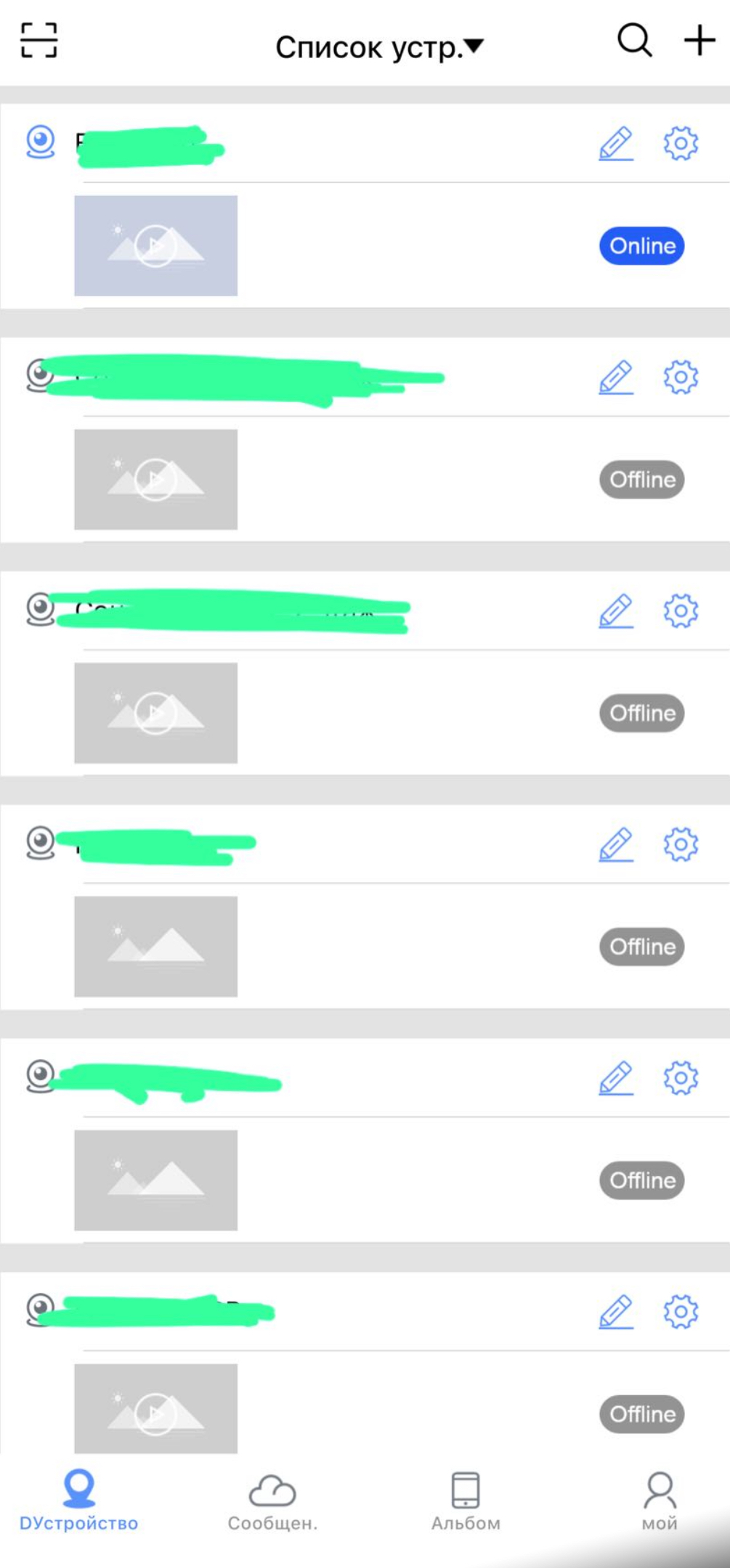Screen dimensions: 730x1568
Task: Go to the мой profile tab
Action: (x=660, y=1503)
